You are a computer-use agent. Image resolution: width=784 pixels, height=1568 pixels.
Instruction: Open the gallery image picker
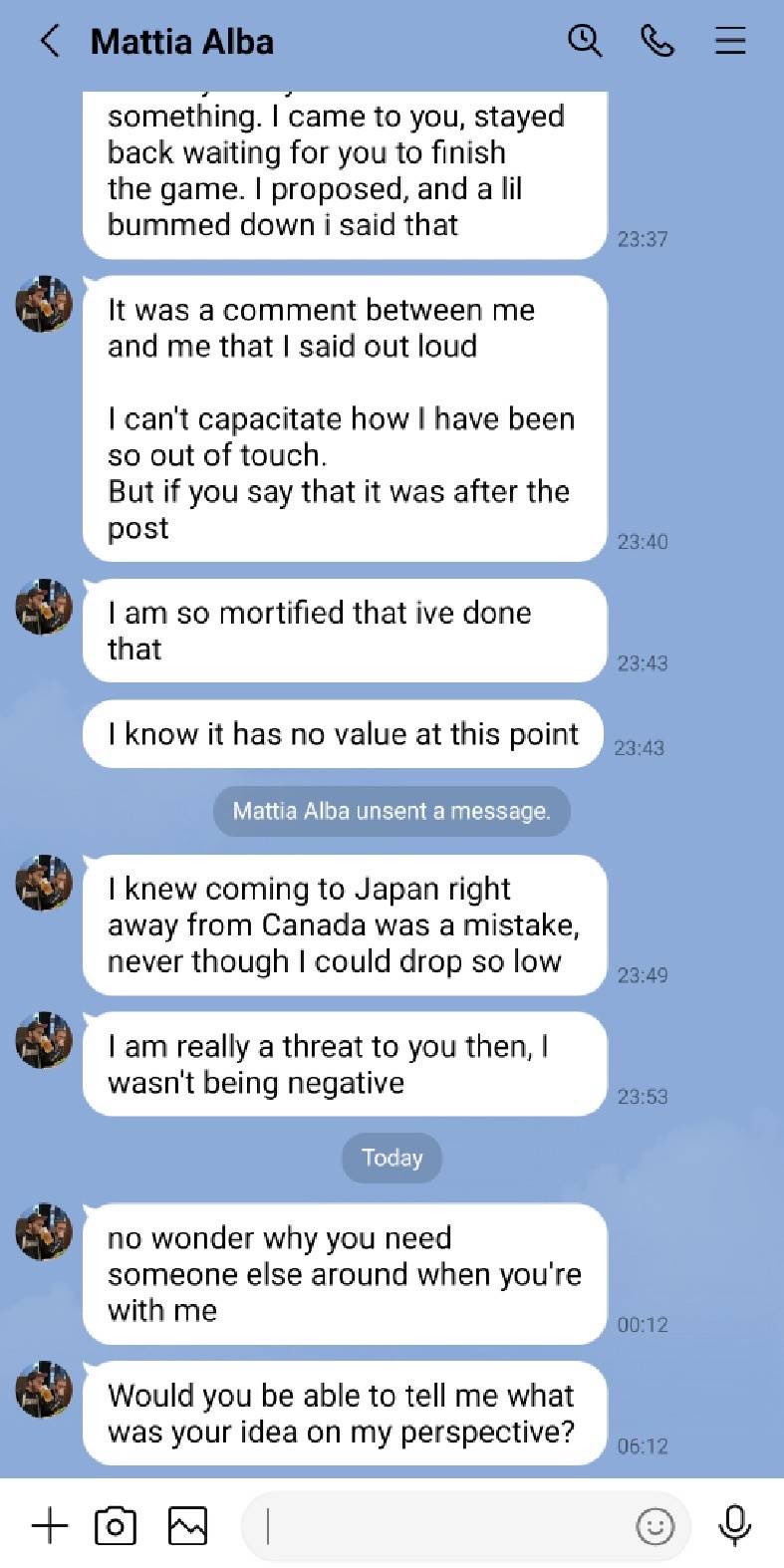(x=187, y=1525)
